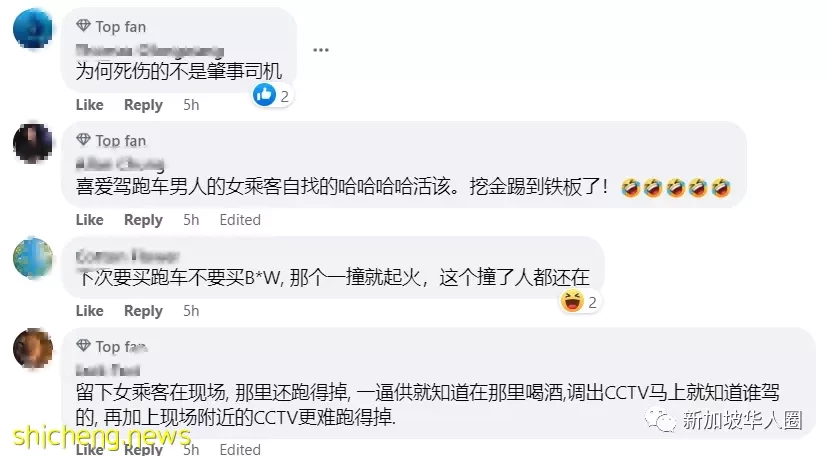Open the three-dot menu beside the first comment
This screenshot has height=456, width=829.
click(320, 49)
